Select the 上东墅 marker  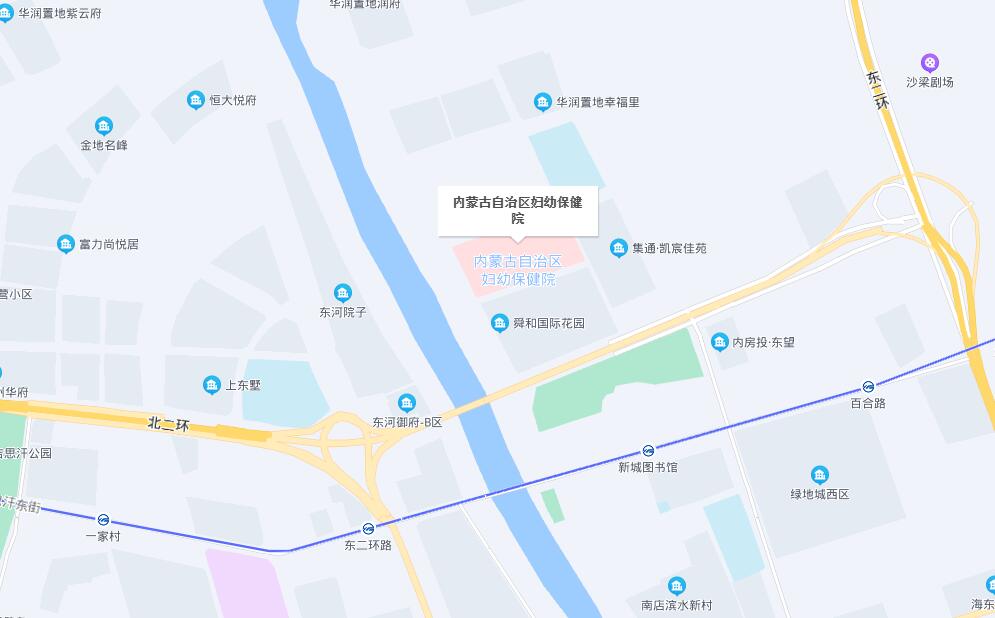coord(211,385)
